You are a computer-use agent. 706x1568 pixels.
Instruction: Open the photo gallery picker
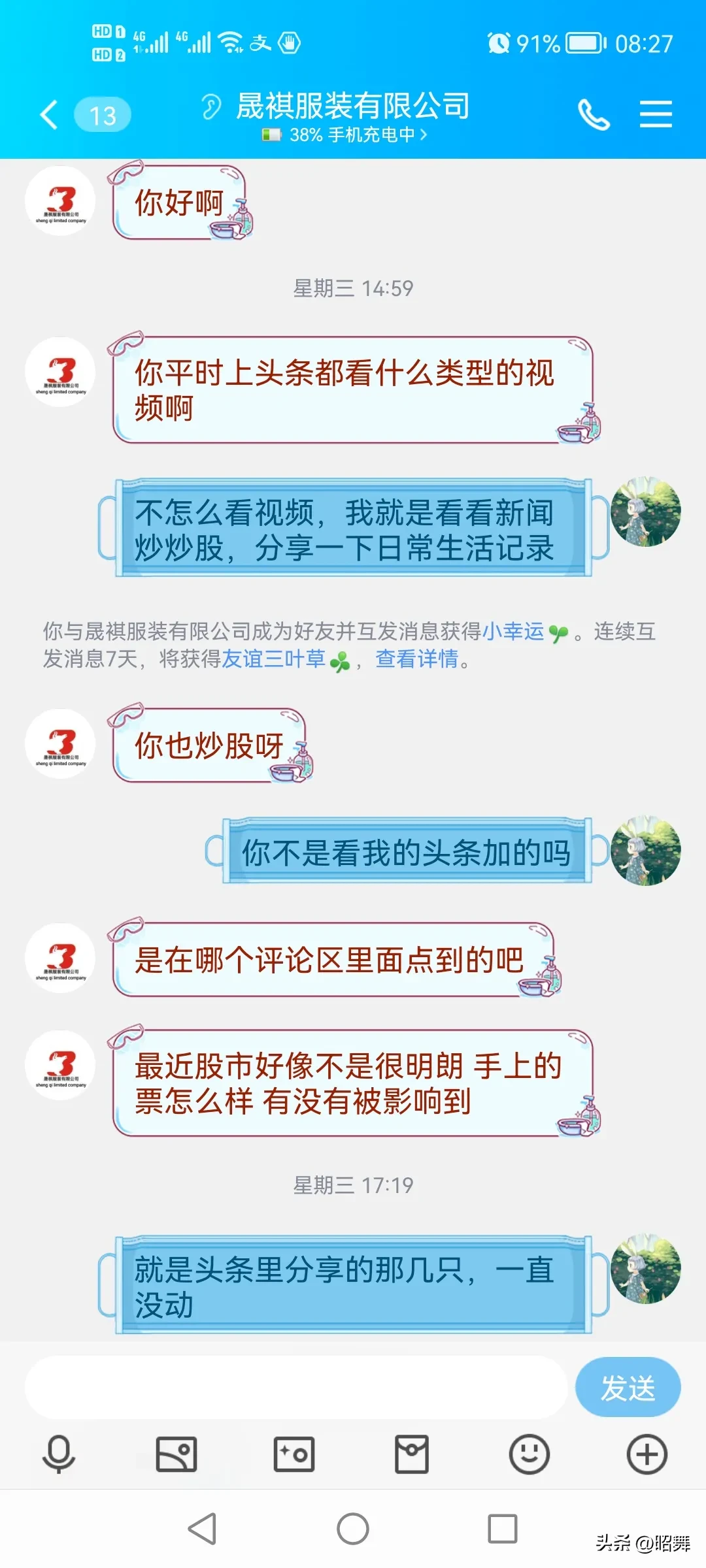click(176, 1454)
